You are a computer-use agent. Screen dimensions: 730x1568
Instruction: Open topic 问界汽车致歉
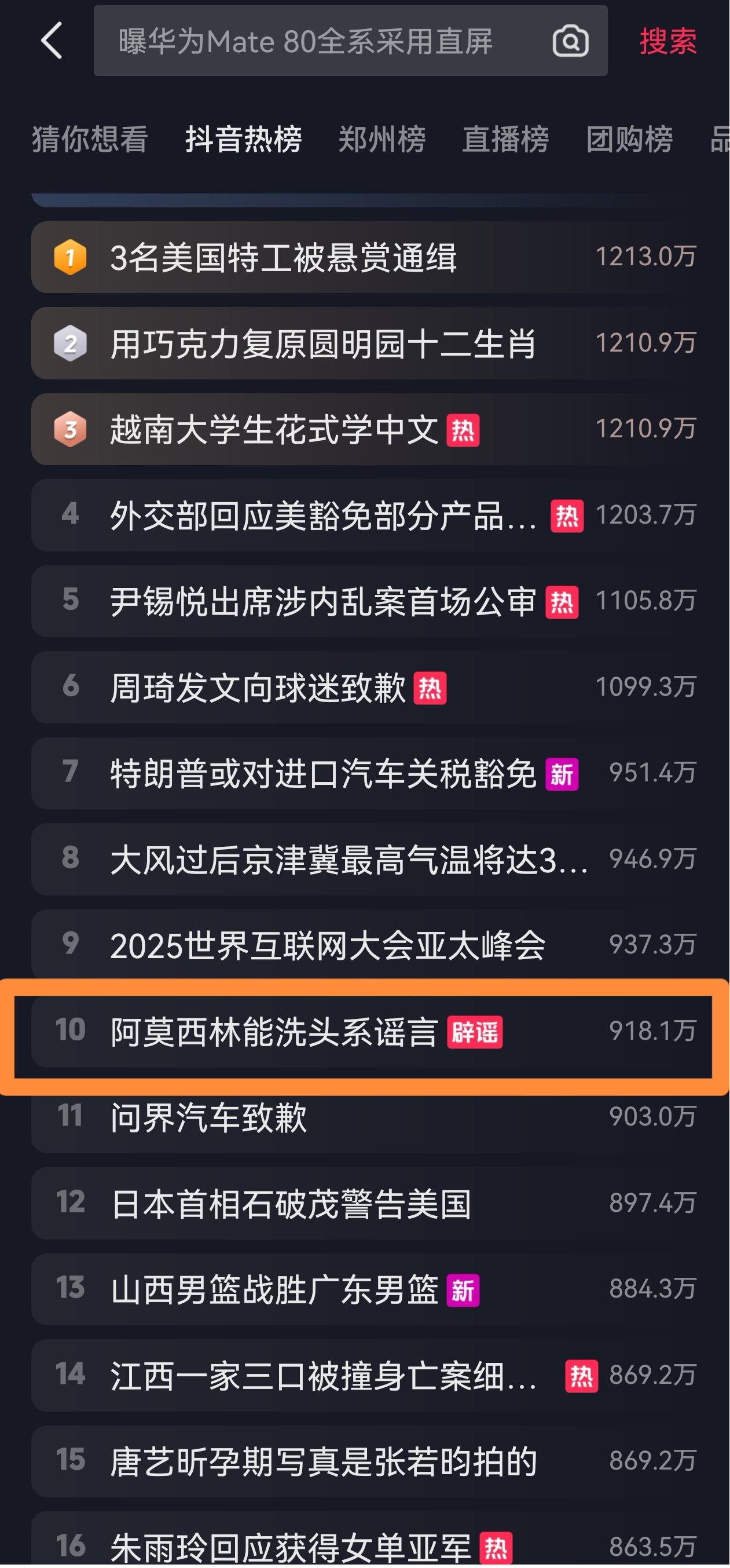click(365, 1117)
